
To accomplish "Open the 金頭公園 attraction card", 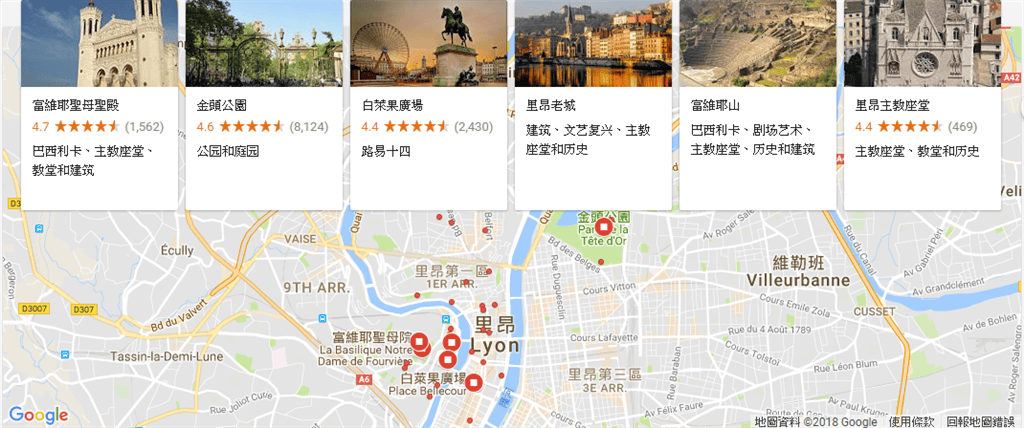I will [264, 104].
